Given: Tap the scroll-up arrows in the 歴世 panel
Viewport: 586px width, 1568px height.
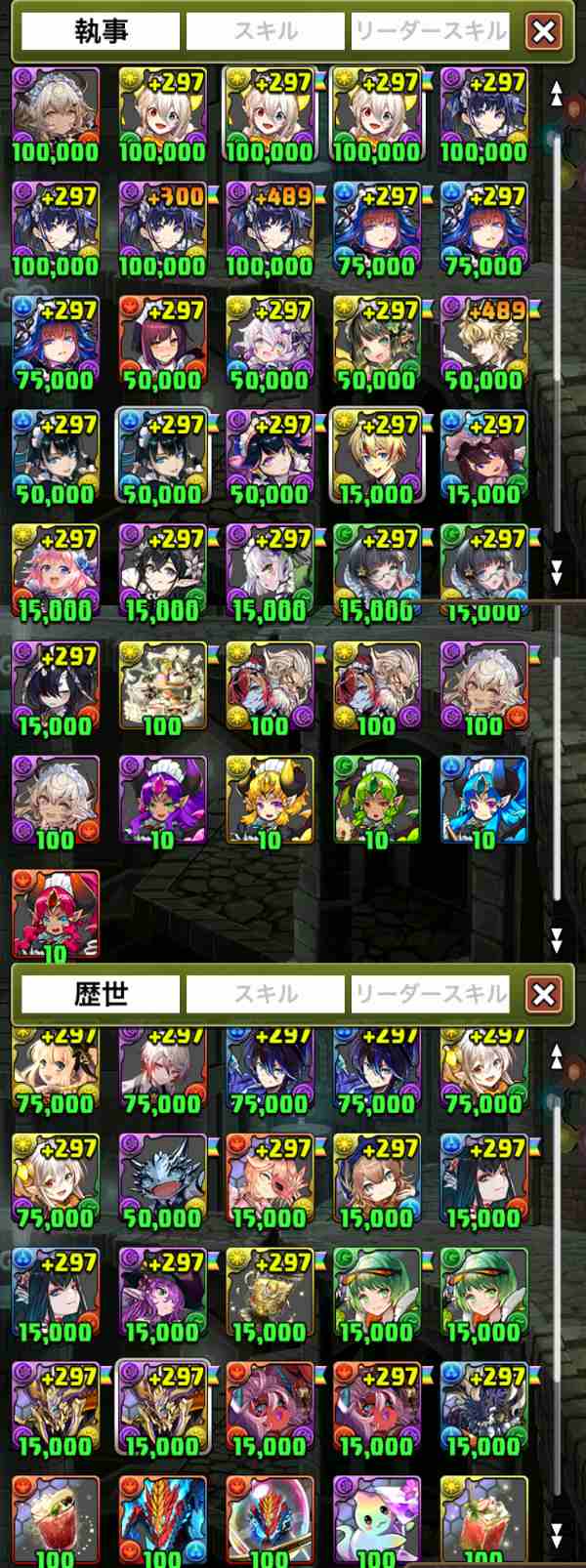Looking at the screenshot, I should [x=557, y=1057].
